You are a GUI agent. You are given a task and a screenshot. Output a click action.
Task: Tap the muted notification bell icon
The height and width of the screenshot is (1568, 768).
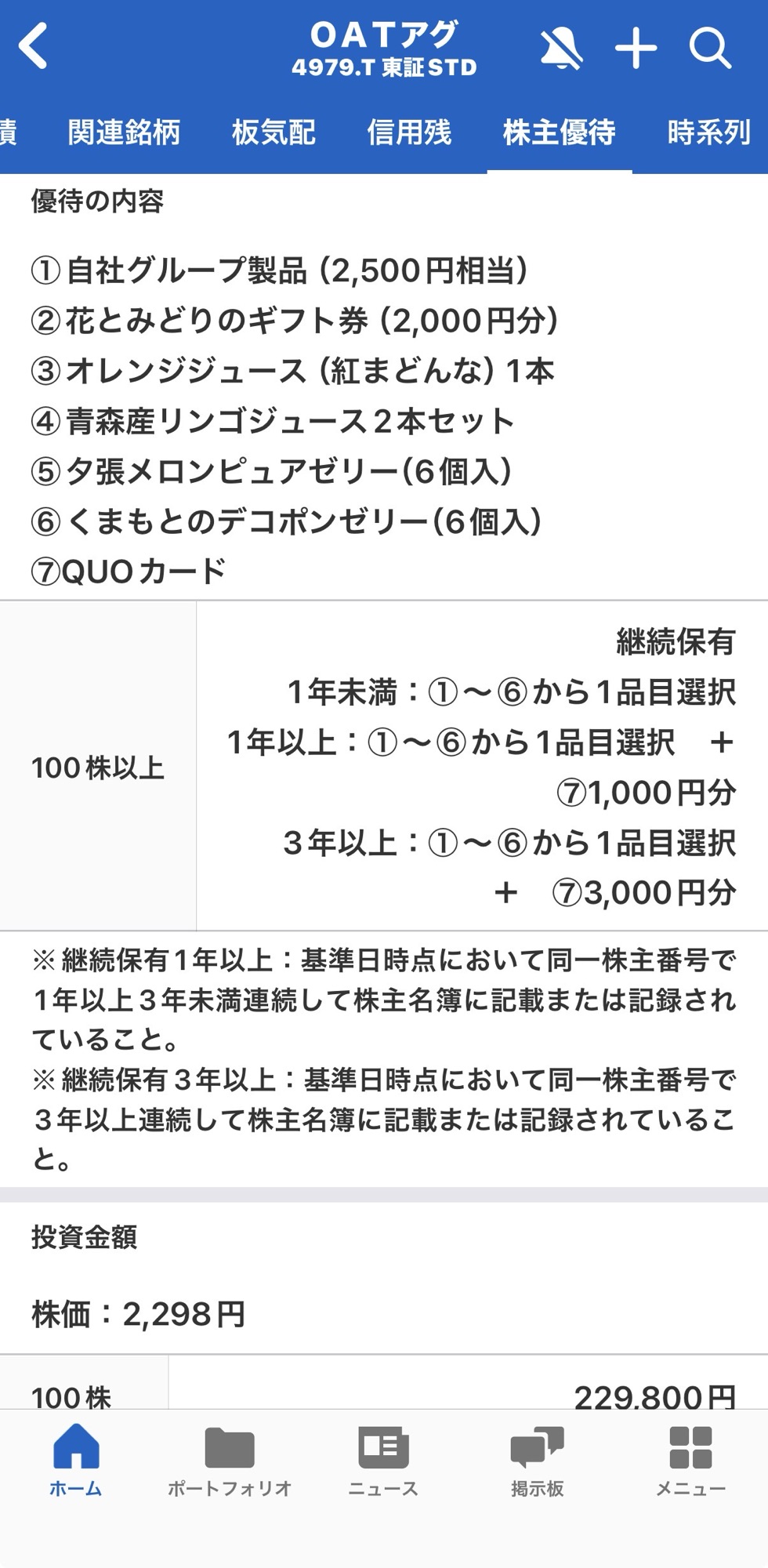[561, 49]
